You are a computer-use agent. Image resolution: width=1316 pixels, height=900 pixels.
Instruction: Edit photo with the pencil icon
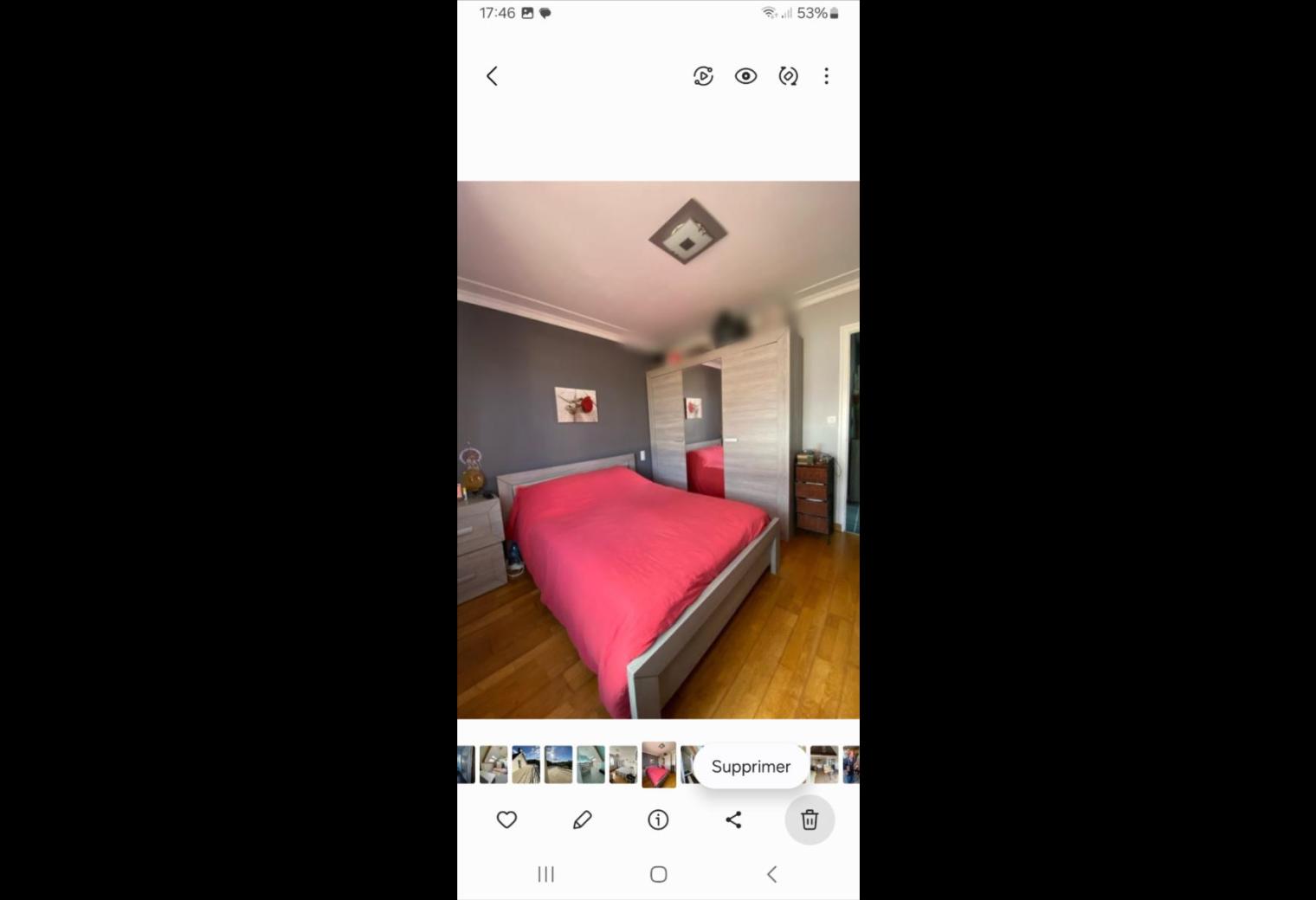click(x=583, y=820)
